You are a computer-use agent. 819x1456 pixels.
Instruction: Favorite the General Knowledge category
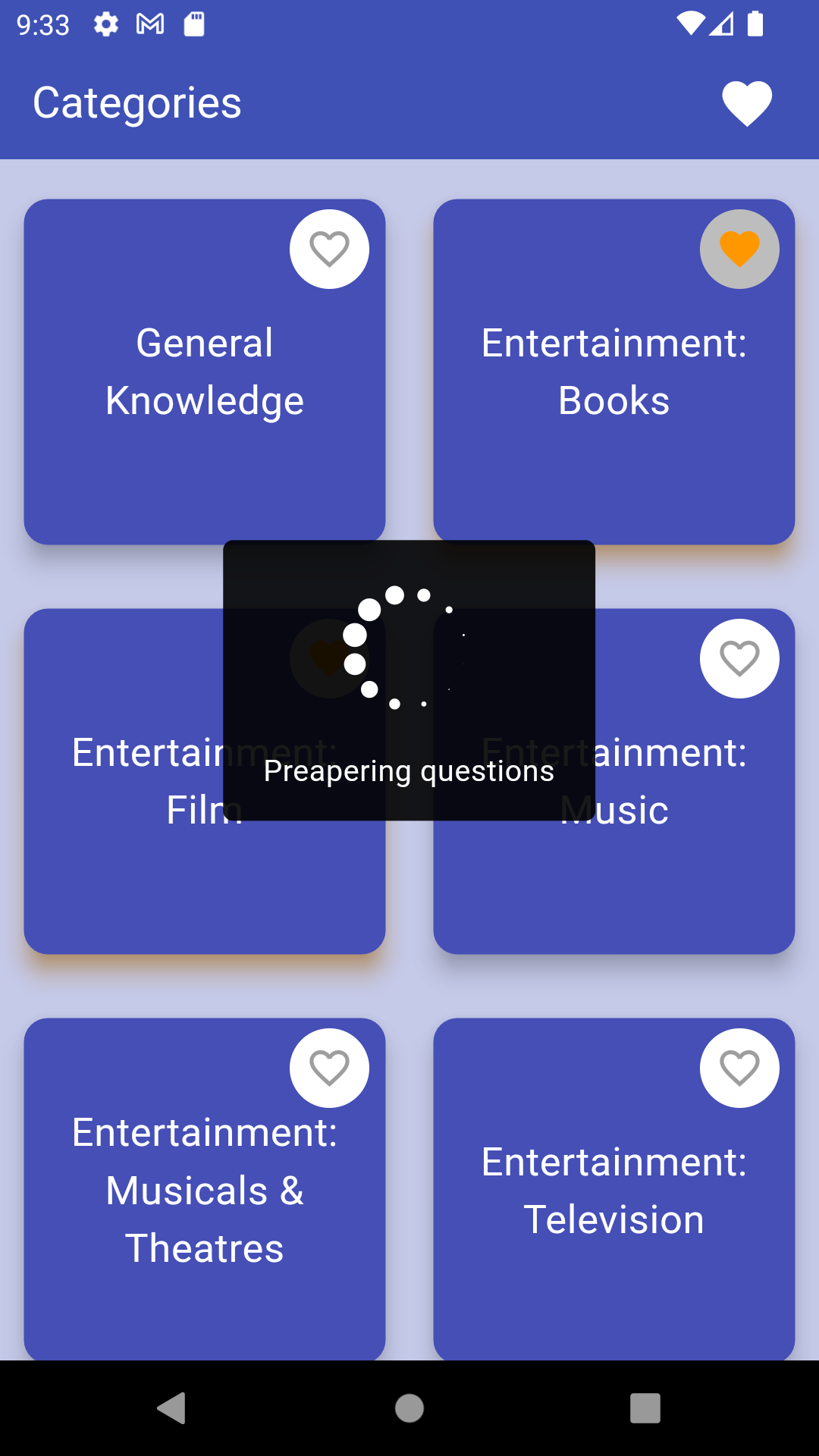[329, 248]
